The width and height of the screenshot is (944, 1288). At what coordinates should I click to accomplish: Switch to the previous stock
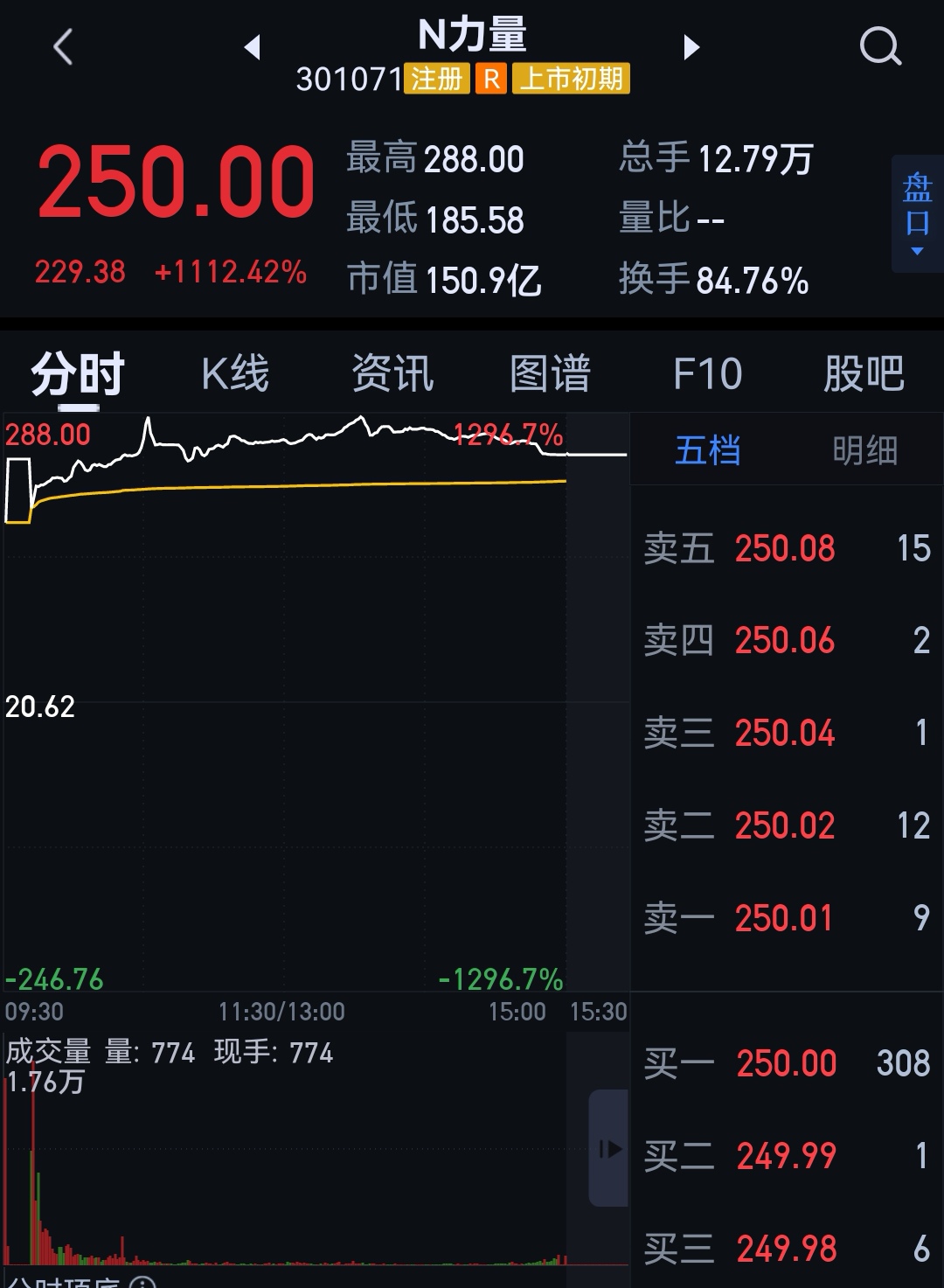[x=253, y=47]
